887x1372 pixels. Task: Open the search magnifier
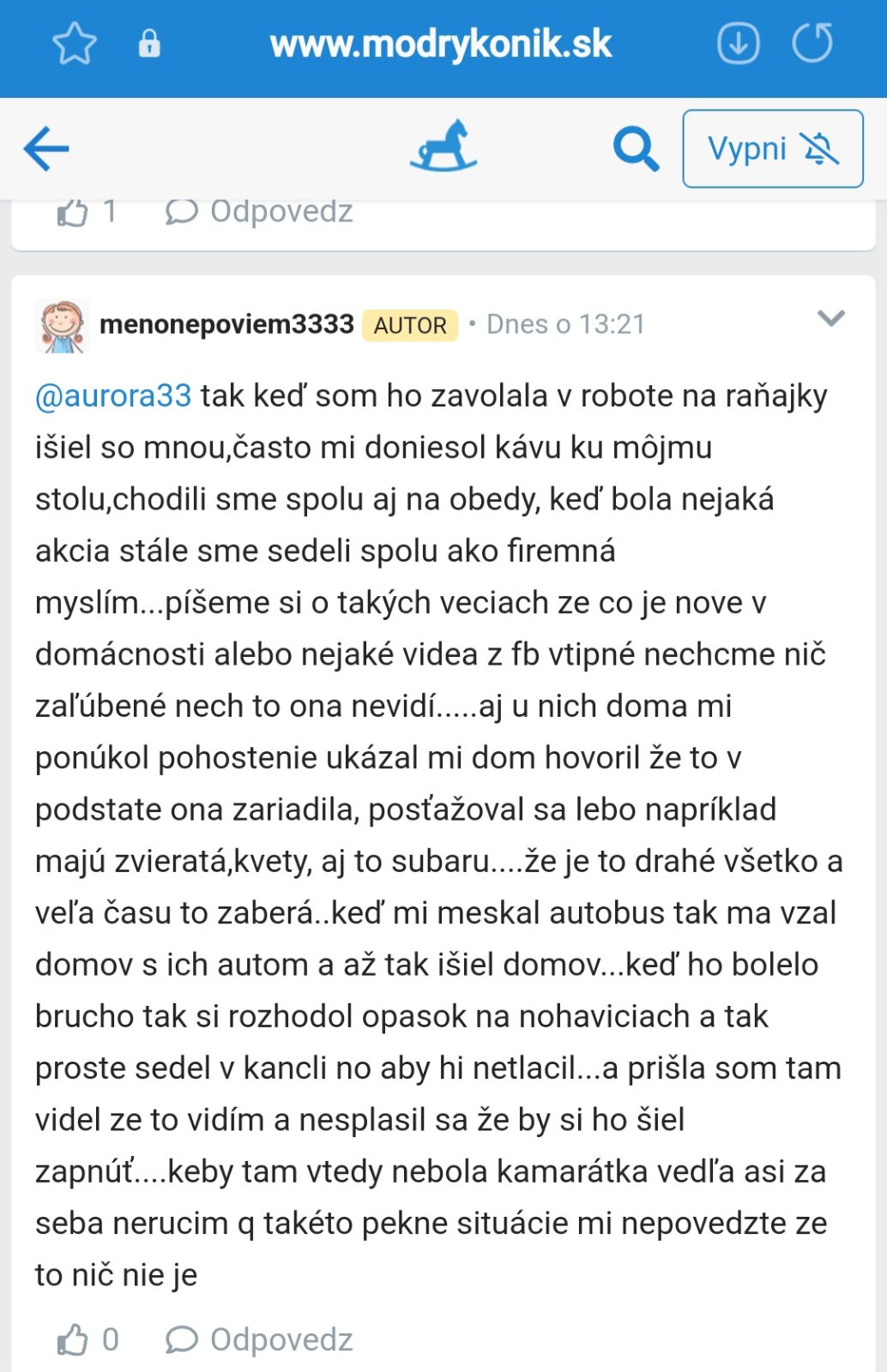click(x=636, y=149)
